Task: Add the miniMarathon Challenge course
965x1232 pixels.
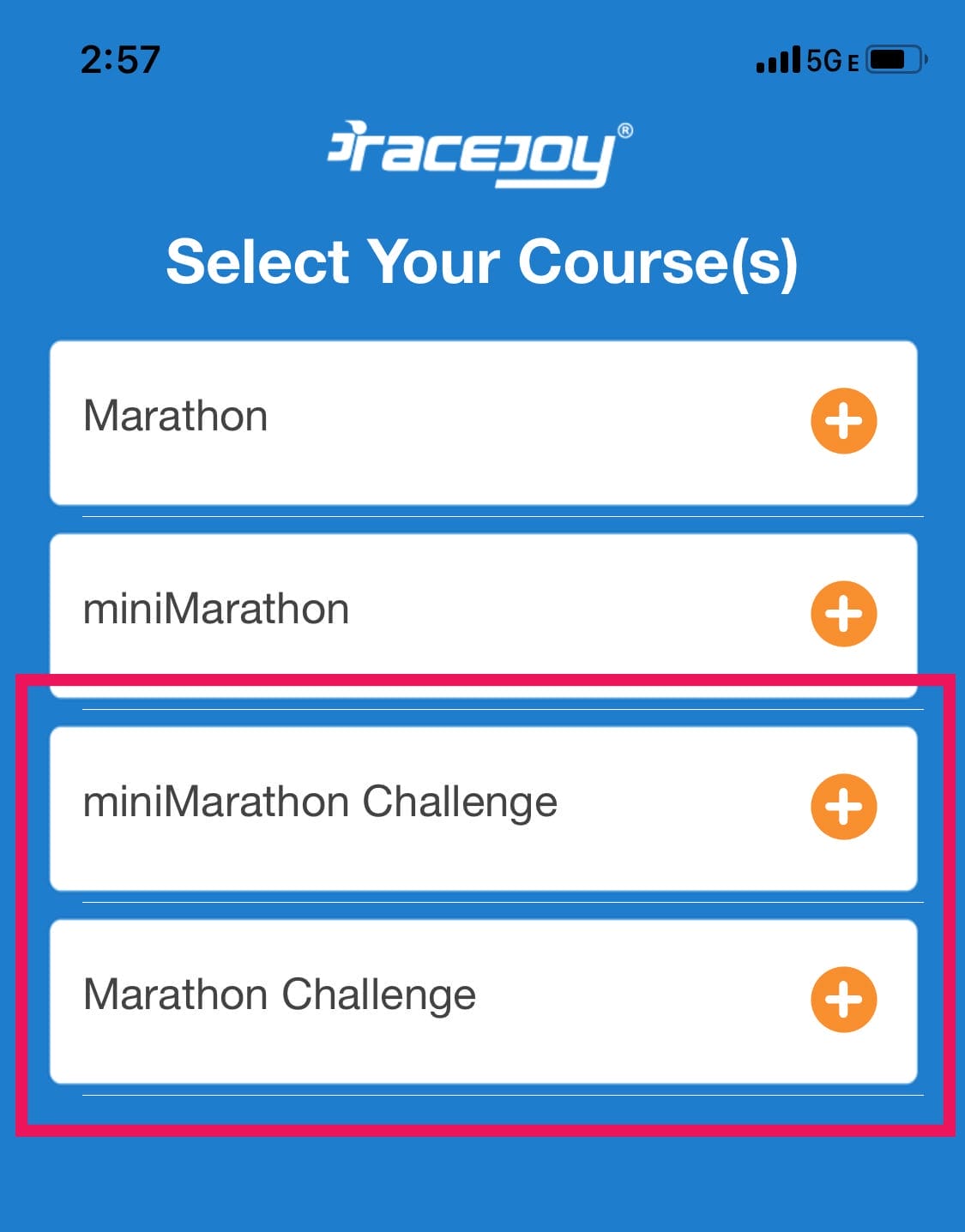Action: [843, 807]
